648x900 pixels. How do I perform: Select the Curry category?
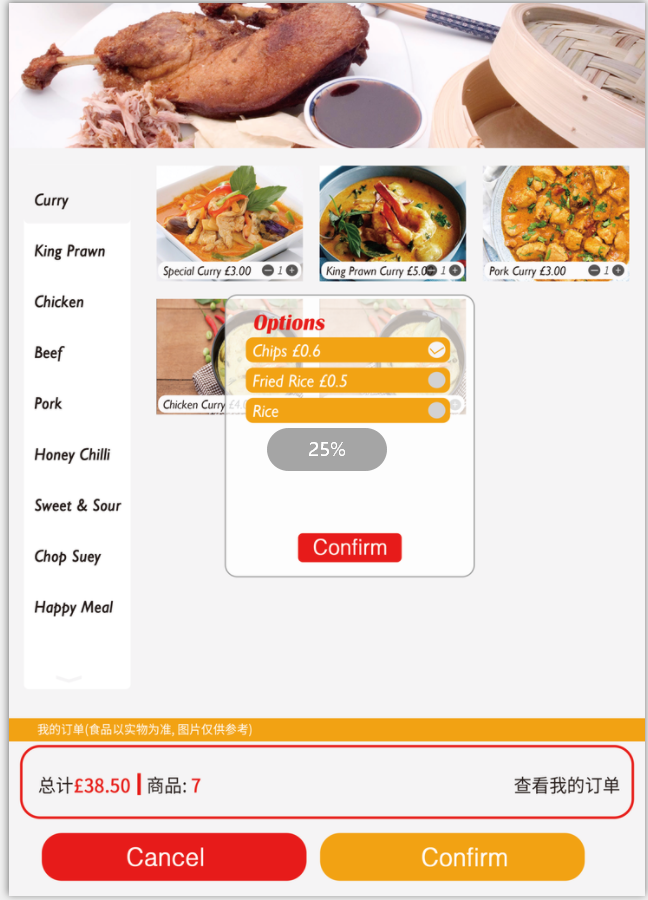click(51, 200)
